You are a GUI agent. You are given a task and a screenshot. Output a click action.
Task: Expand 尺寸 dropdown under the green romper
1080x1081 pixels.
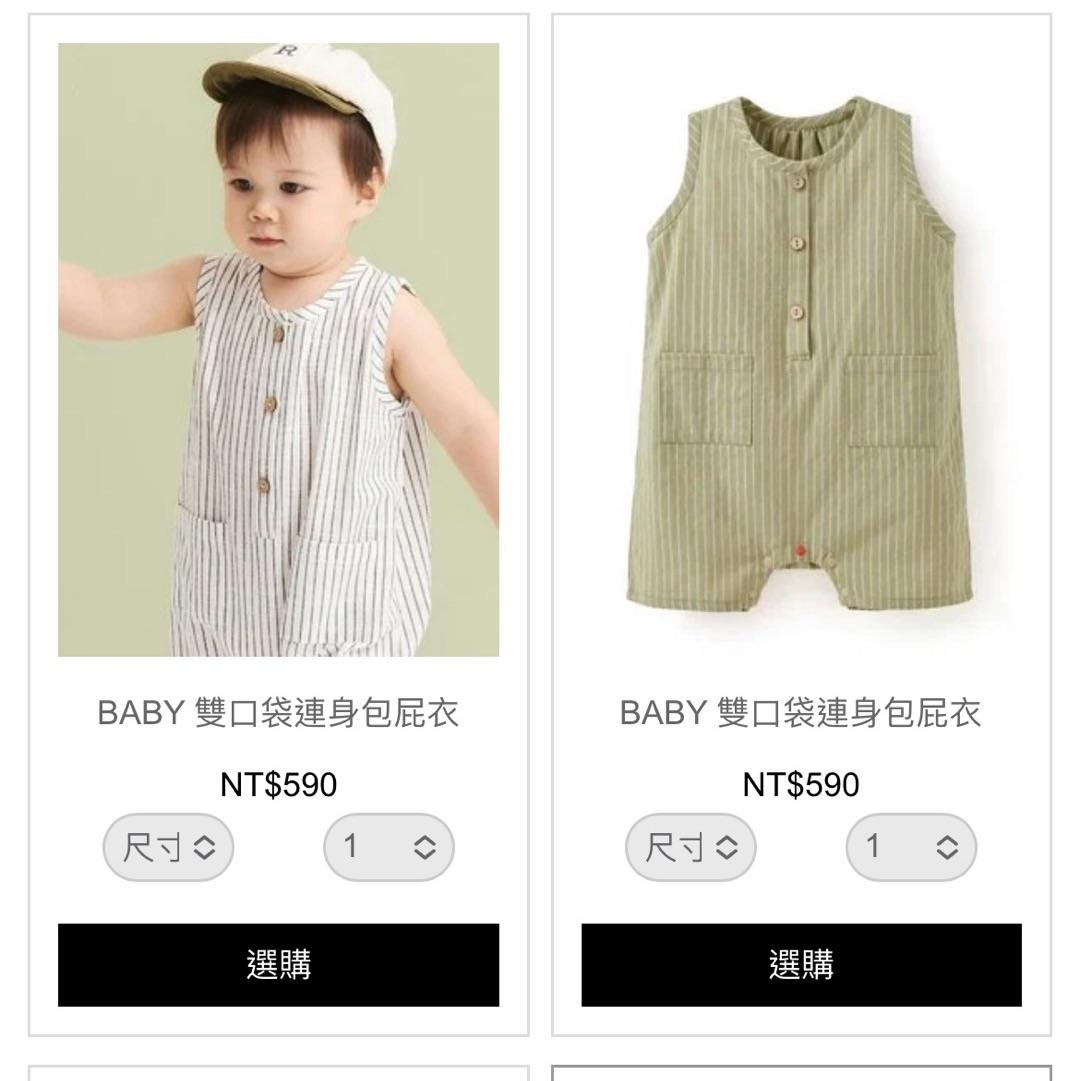[x=691, y=848]
